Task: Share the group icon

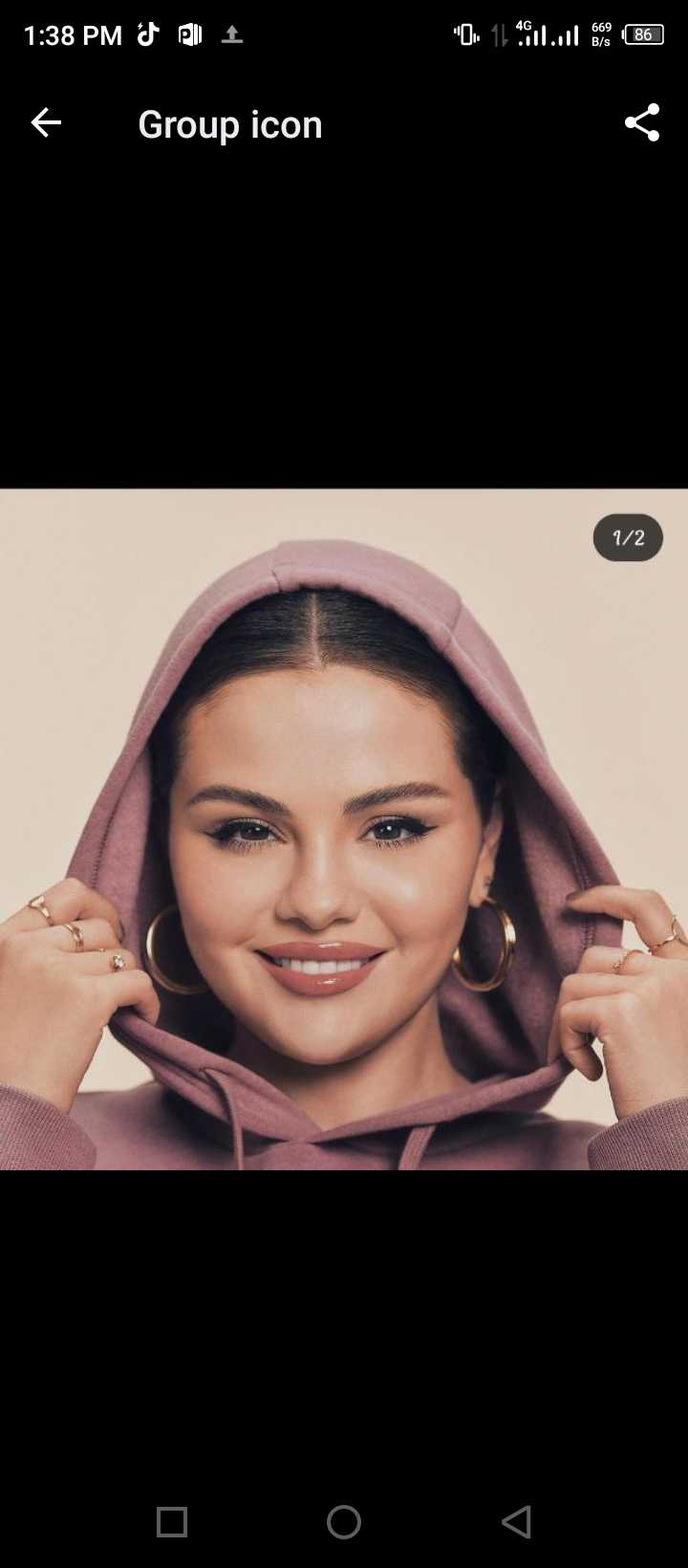Action: pyautogui.click(x=642, y=122)
